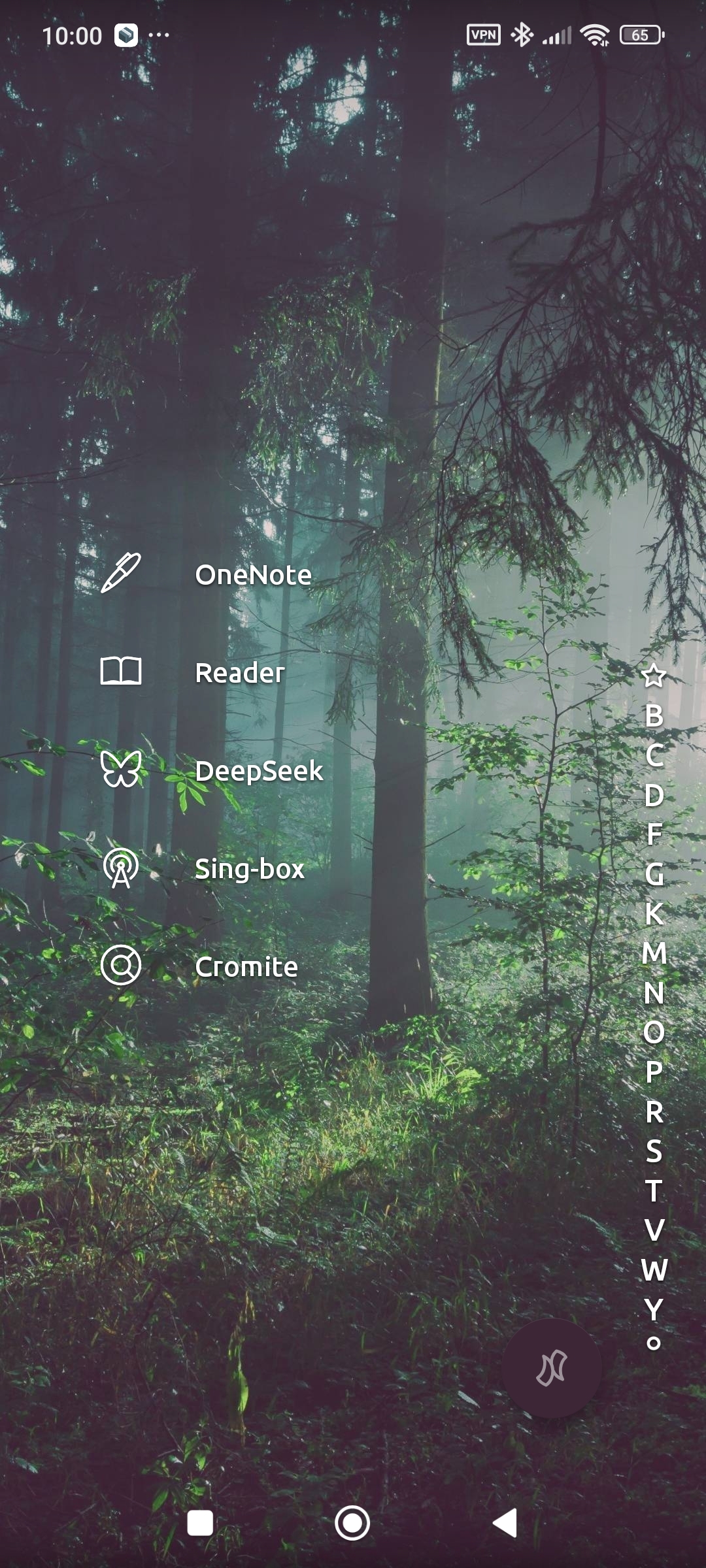Tap the floating launcher button
The width and height of the screenshot is (706, 1568).
552,1368
